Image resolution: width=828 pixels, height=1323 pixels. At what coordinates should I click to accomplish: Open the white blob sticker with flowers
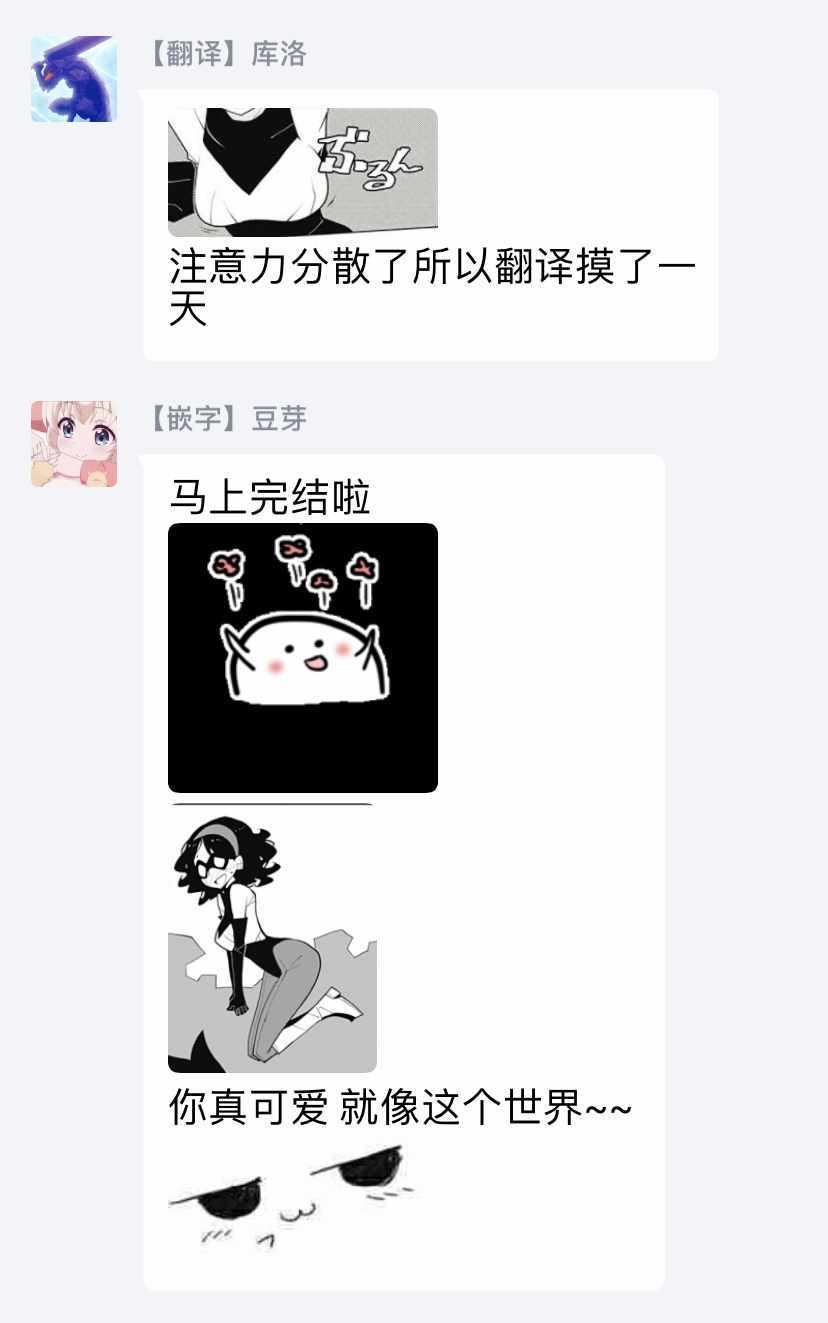(x=303, y=658)
